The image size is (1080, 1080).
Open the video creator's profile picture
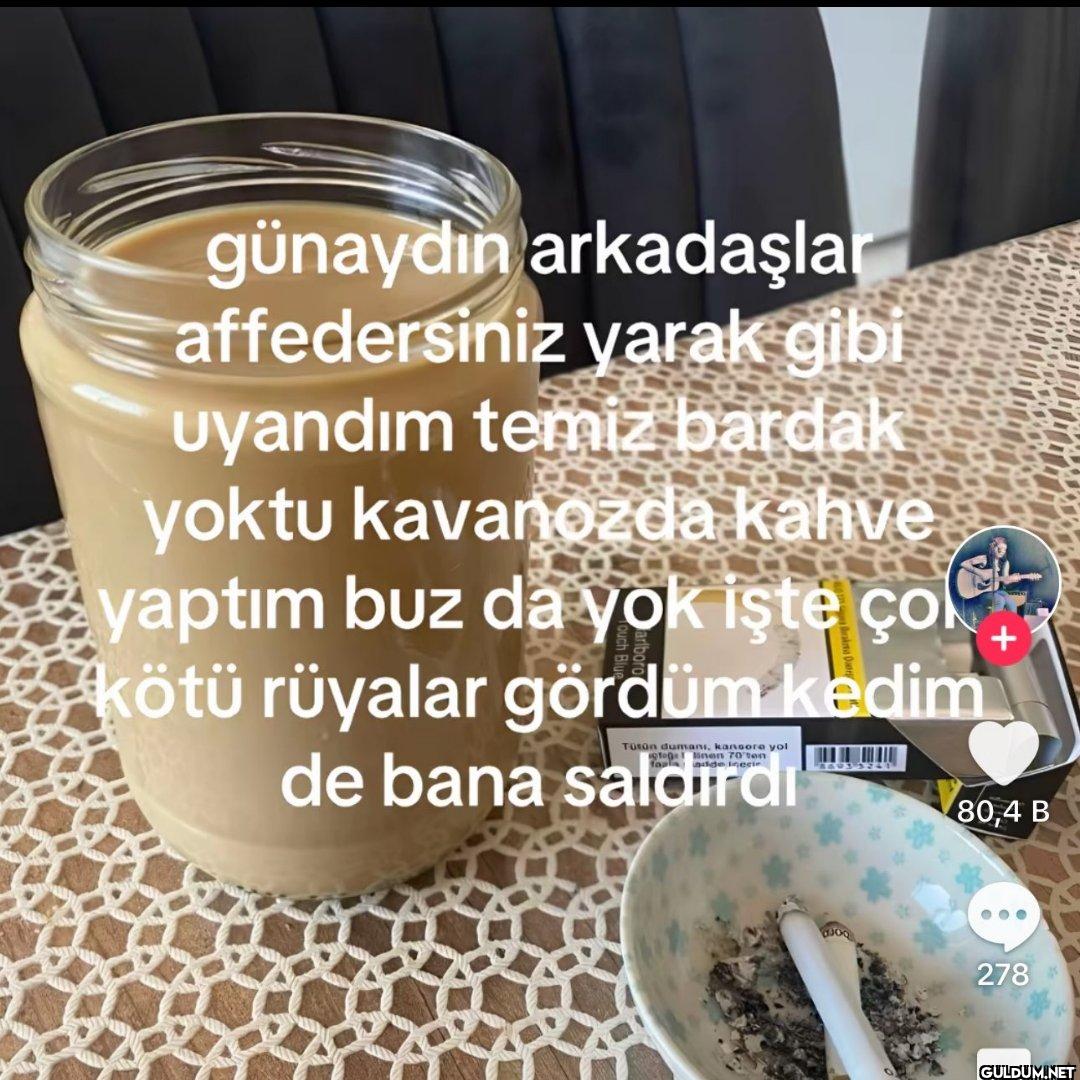click(1002, 579)
